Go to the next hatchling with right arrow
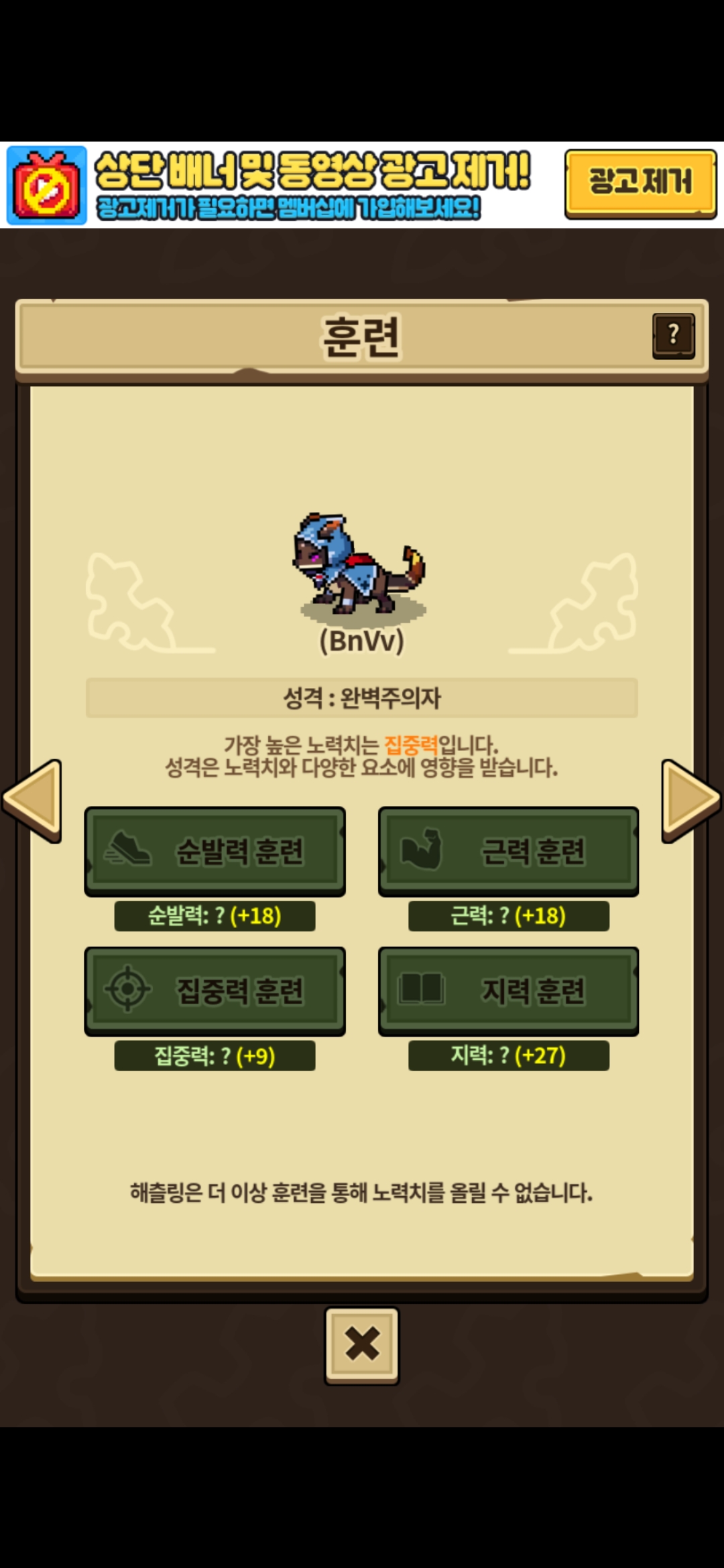This screenshot has height=1568, width=724. click(x=691, y=801)
